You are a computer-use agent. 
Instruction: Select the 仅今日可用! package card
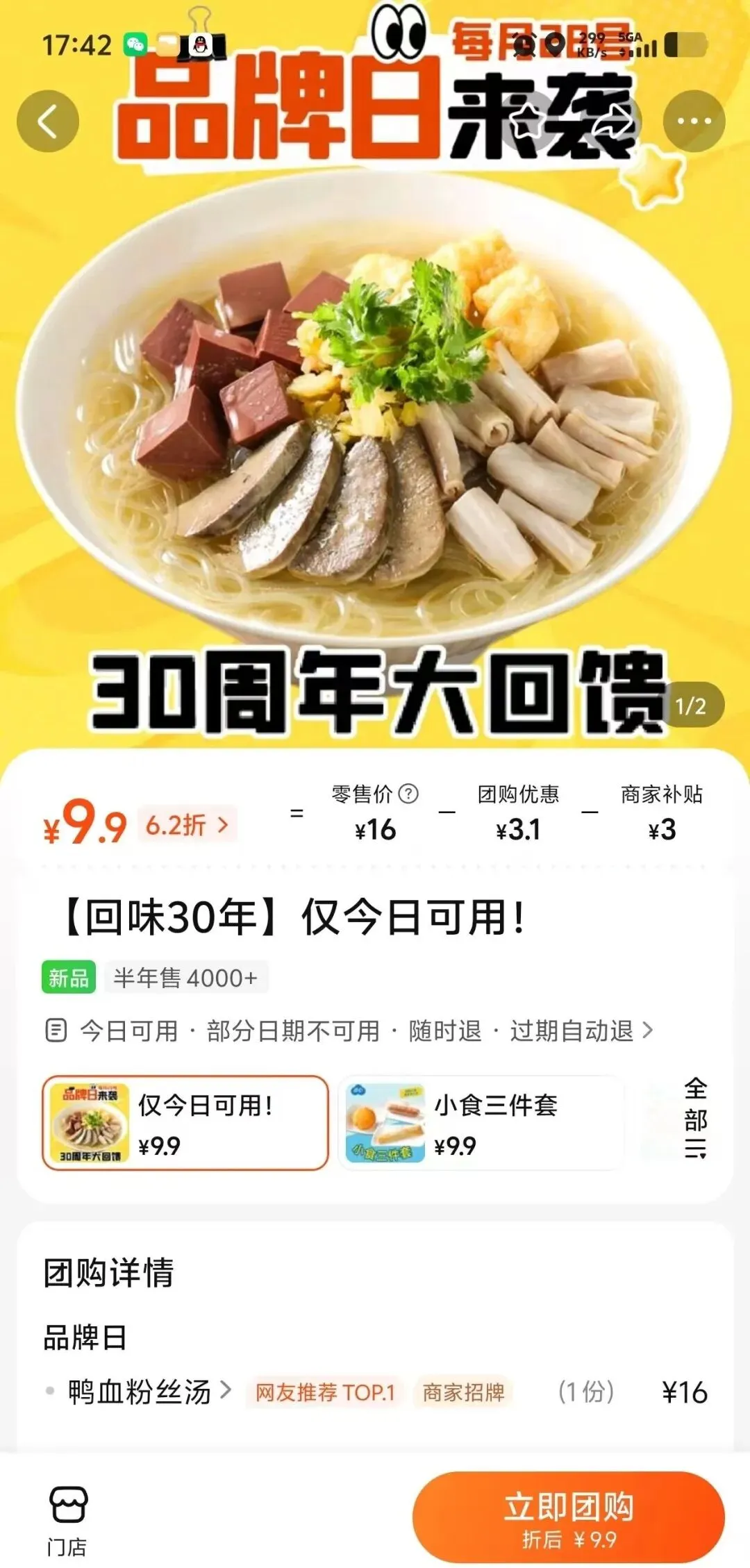(x=185, y=1123)
